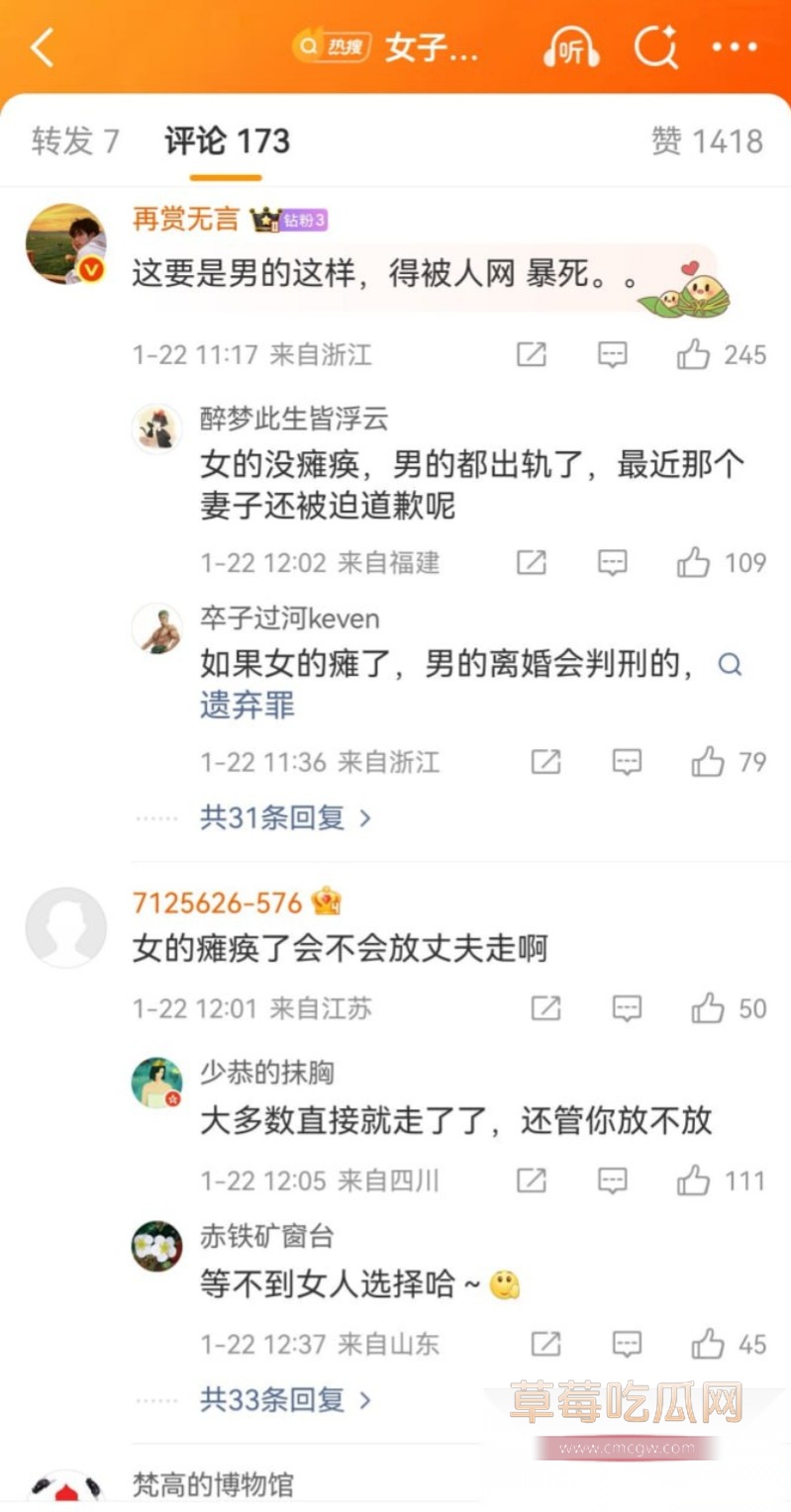Like 再赏无言's comment with 245 likes
This screenshot has height=1512, width=791.
pyautogui.click(x=694, y=354)
